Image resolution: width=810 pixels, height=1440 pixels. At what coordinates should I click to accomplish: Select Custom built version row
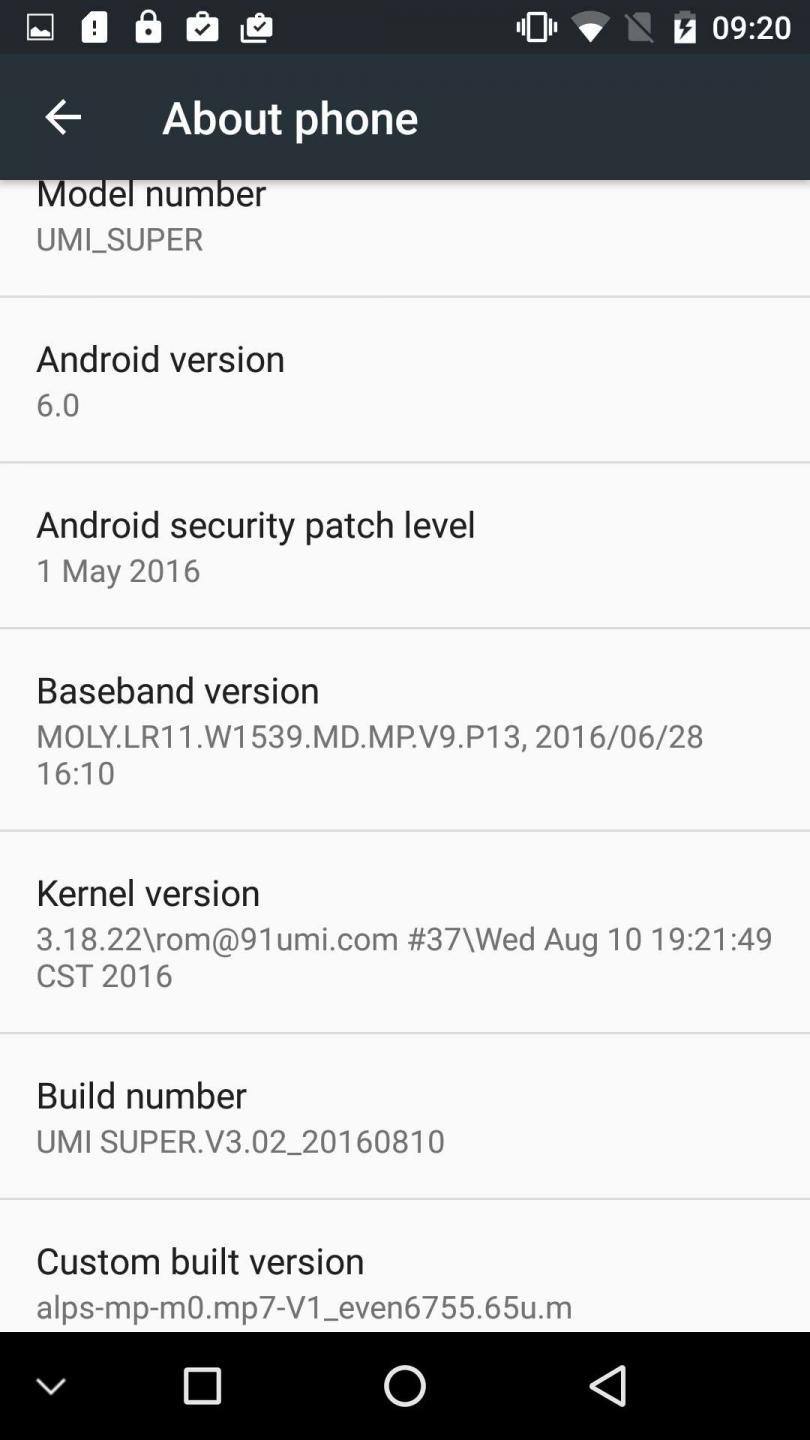click(404, 1282)
